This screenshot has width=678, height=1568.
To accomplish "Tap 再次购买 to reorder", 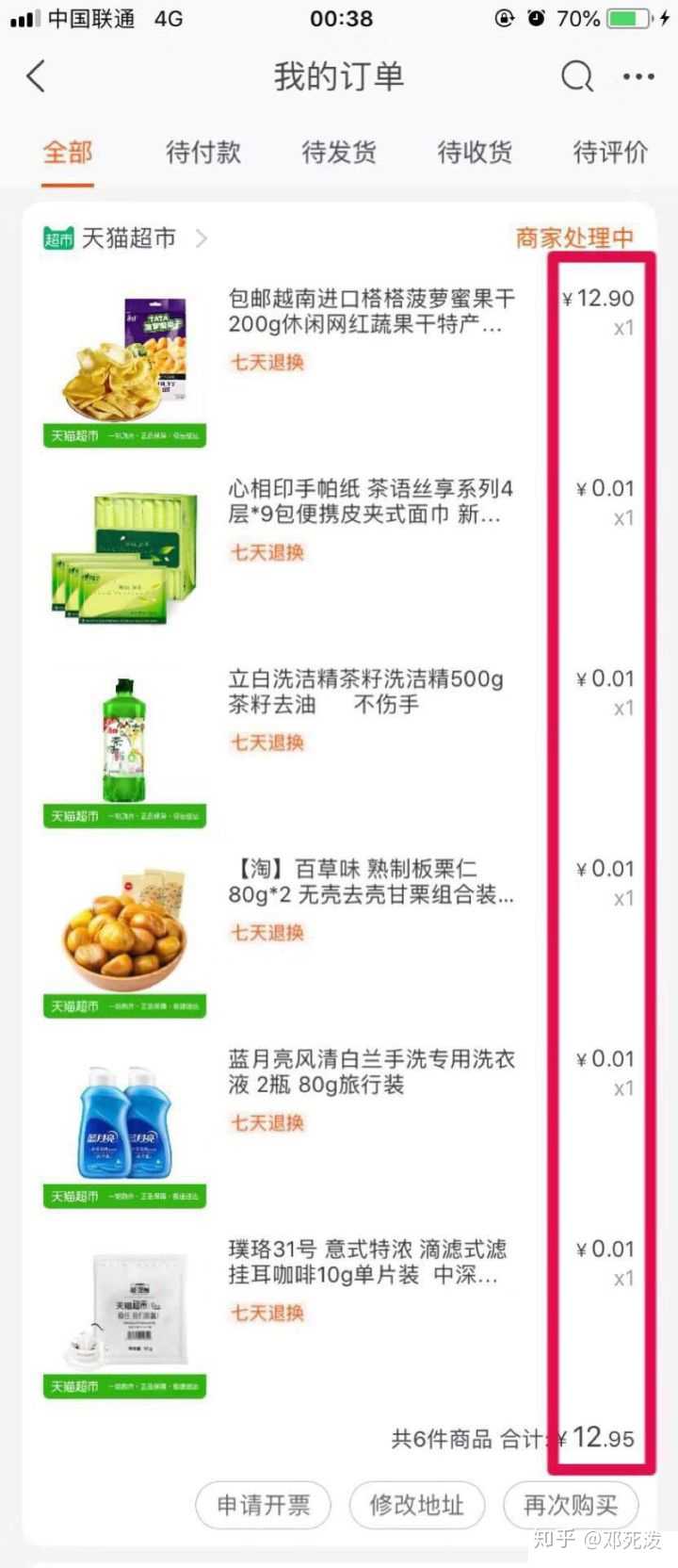I will pyautogui.click(x=571, y=1505).
